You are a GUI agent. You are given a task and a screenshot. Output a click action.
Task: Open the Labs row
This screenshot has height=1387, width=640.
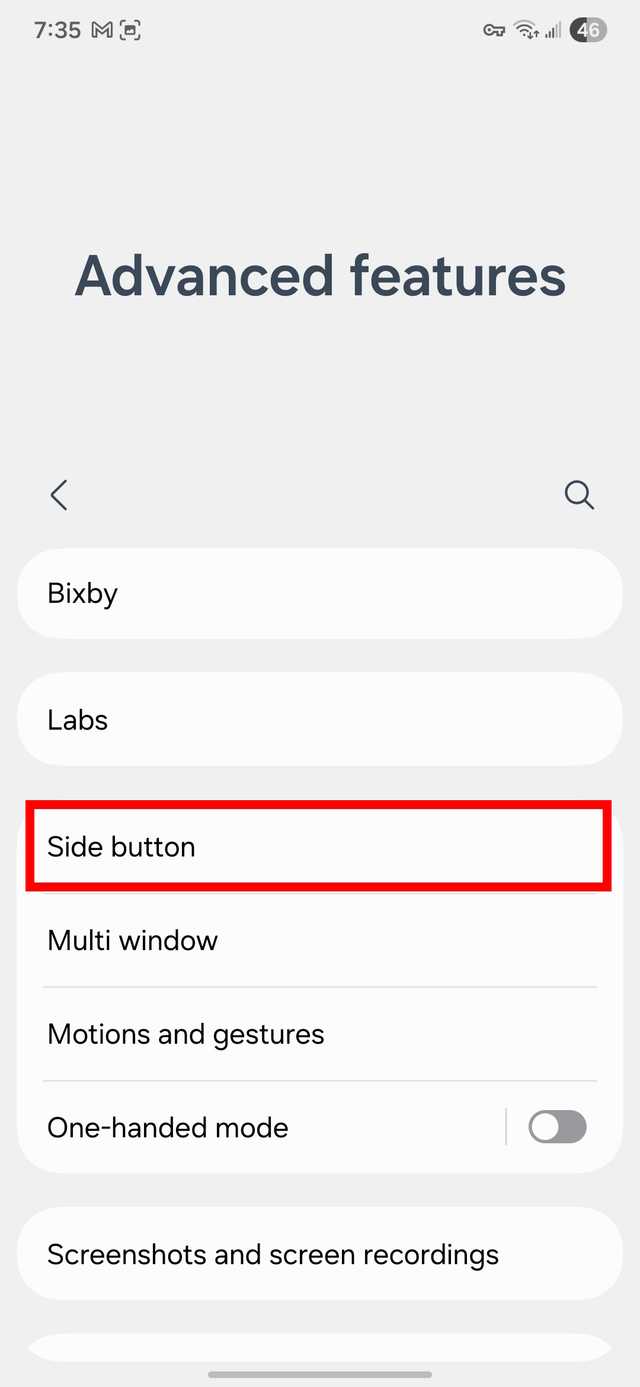click(x=320, y=720)
